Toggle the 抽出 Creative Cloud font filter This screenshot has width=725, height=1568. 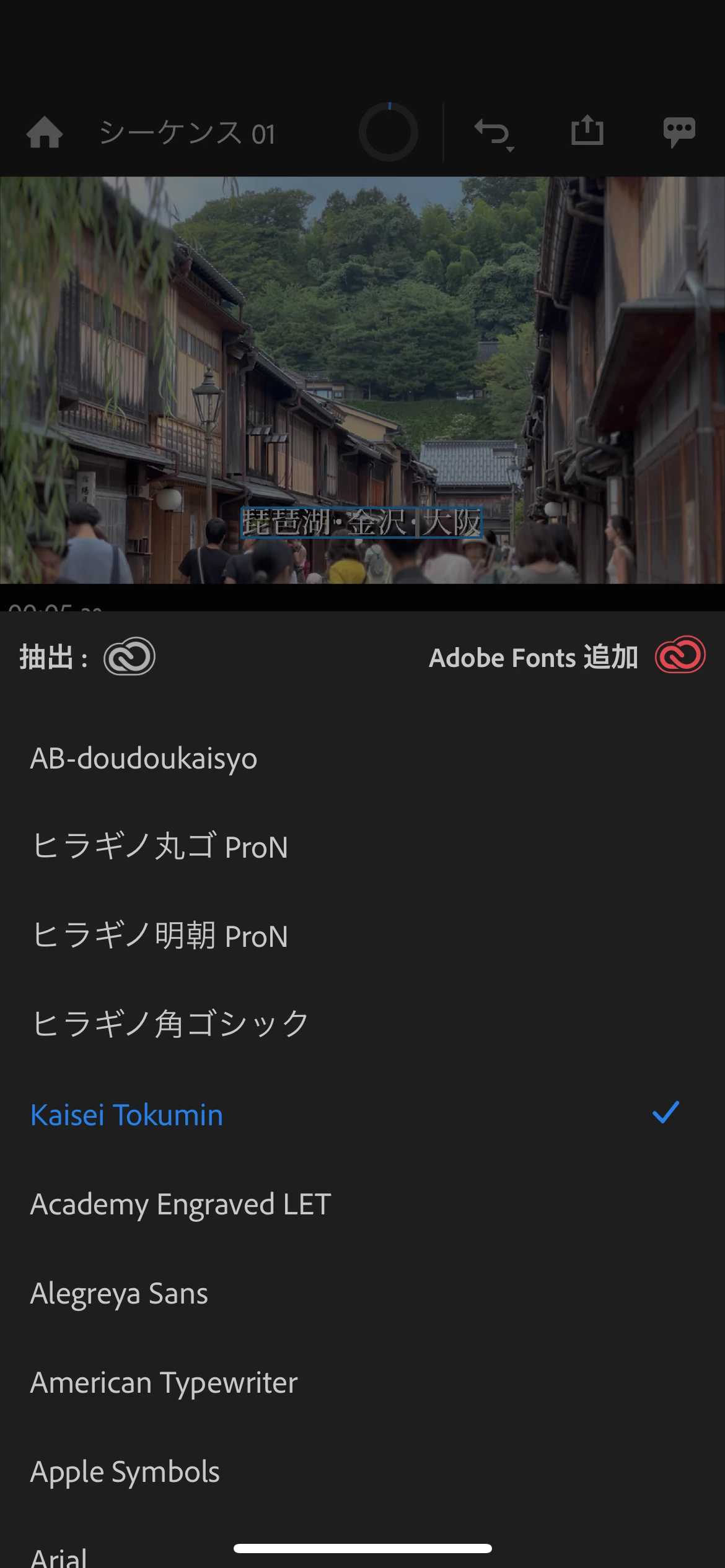(x=129, y=656)
